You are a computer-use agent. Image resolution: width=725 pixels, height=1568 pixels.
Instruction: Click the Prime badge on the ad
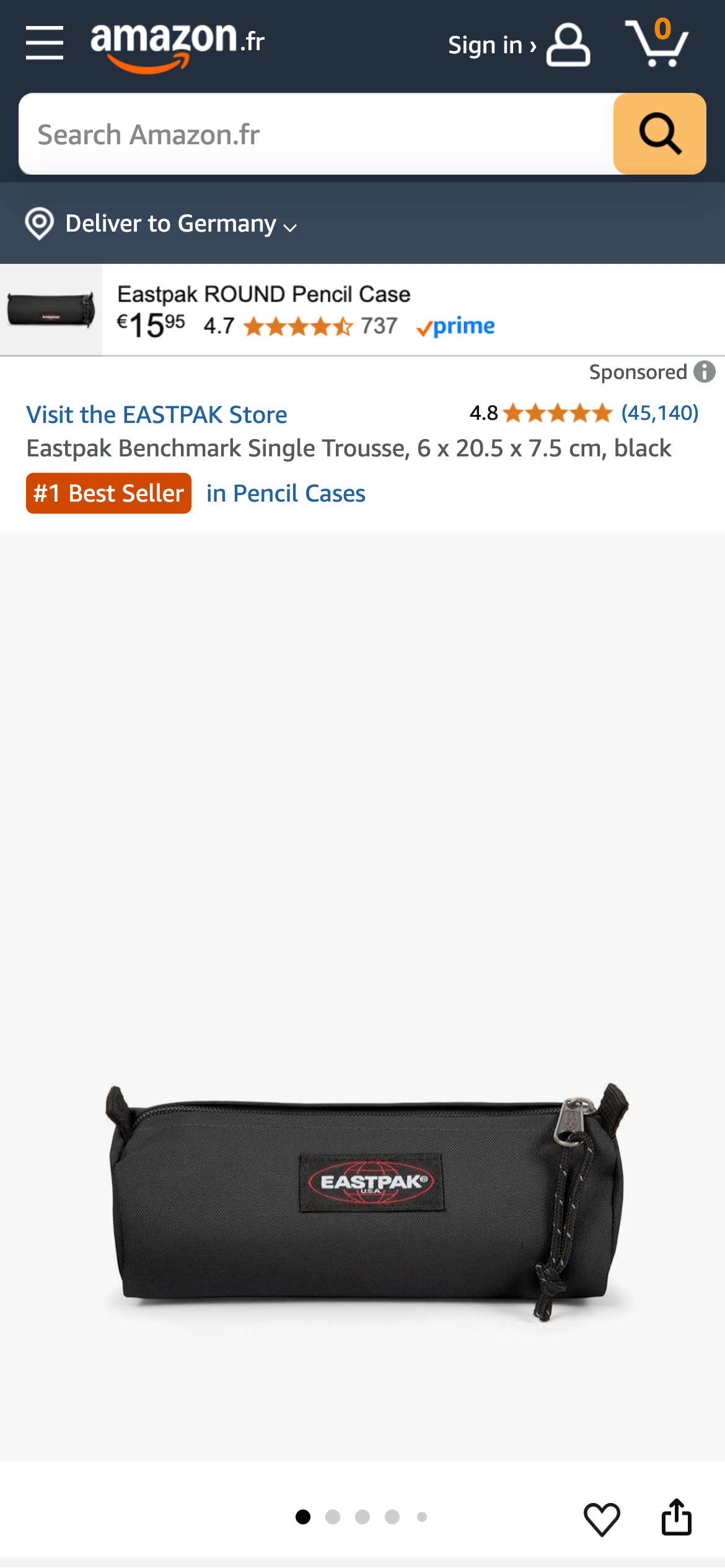point(457,325)
